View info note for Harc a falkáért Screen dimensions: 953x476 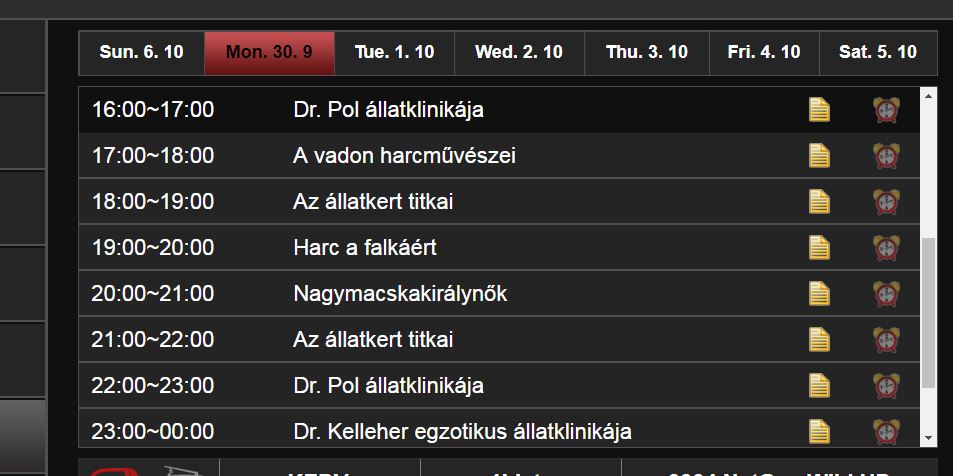(819, 248)
